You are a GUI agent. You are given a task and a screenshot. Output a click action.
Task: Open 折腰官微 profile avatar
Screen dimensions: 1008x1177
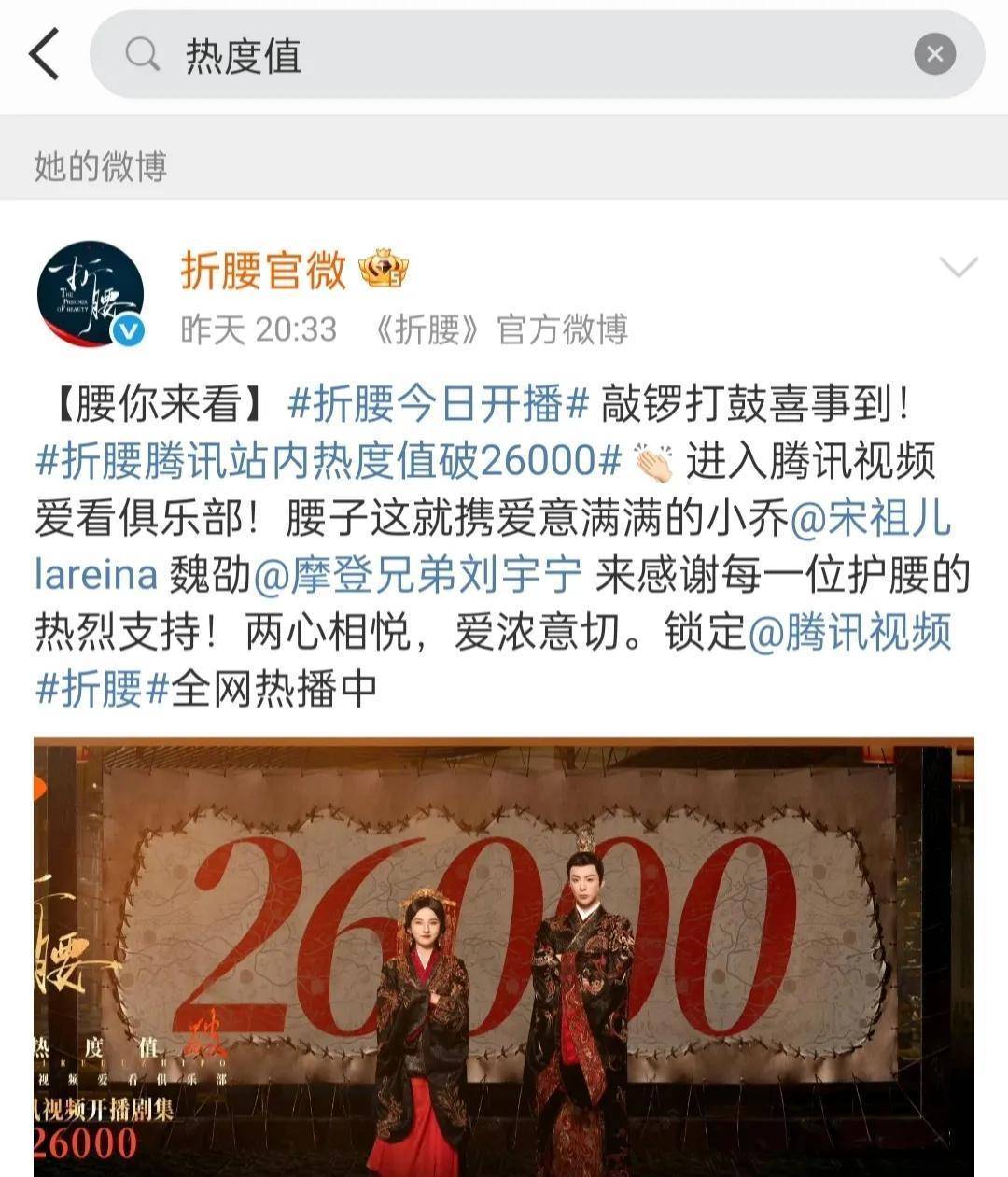click(91, 293)
